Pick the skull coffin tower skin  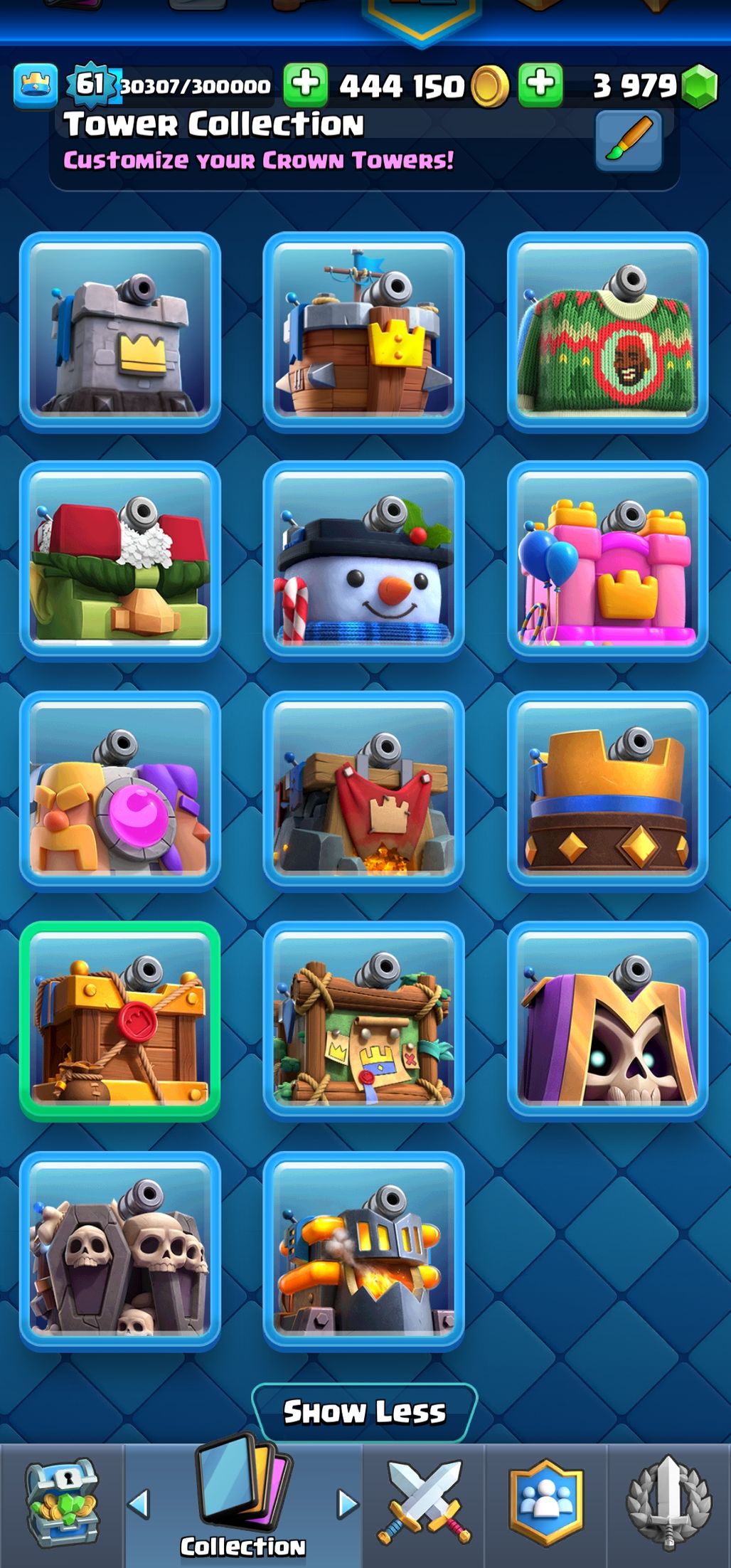119,1251
